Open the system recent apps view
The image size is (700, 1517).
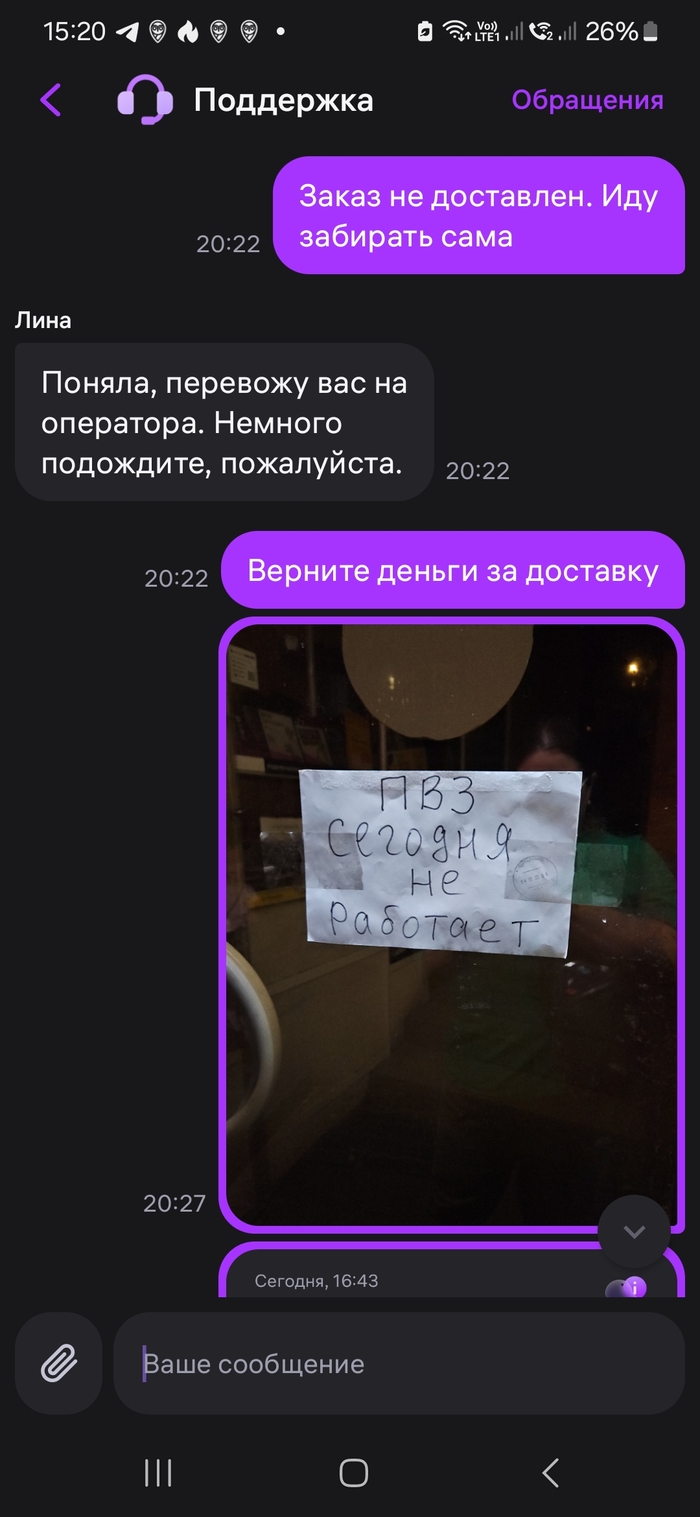click(x=158, y=1472)
